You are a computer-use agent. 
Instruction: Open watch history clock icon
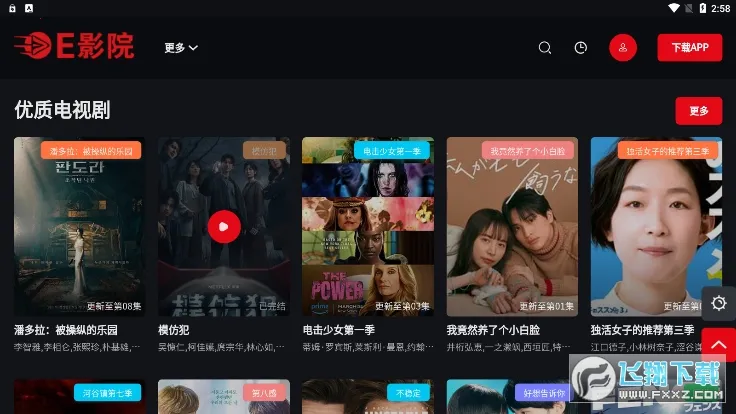point(581,48)
